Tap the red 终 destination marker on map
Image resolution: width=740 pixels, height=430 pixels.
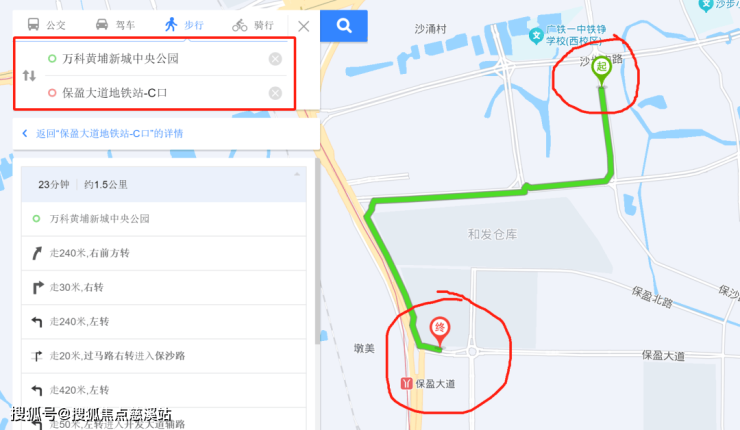tap(438, 327)
